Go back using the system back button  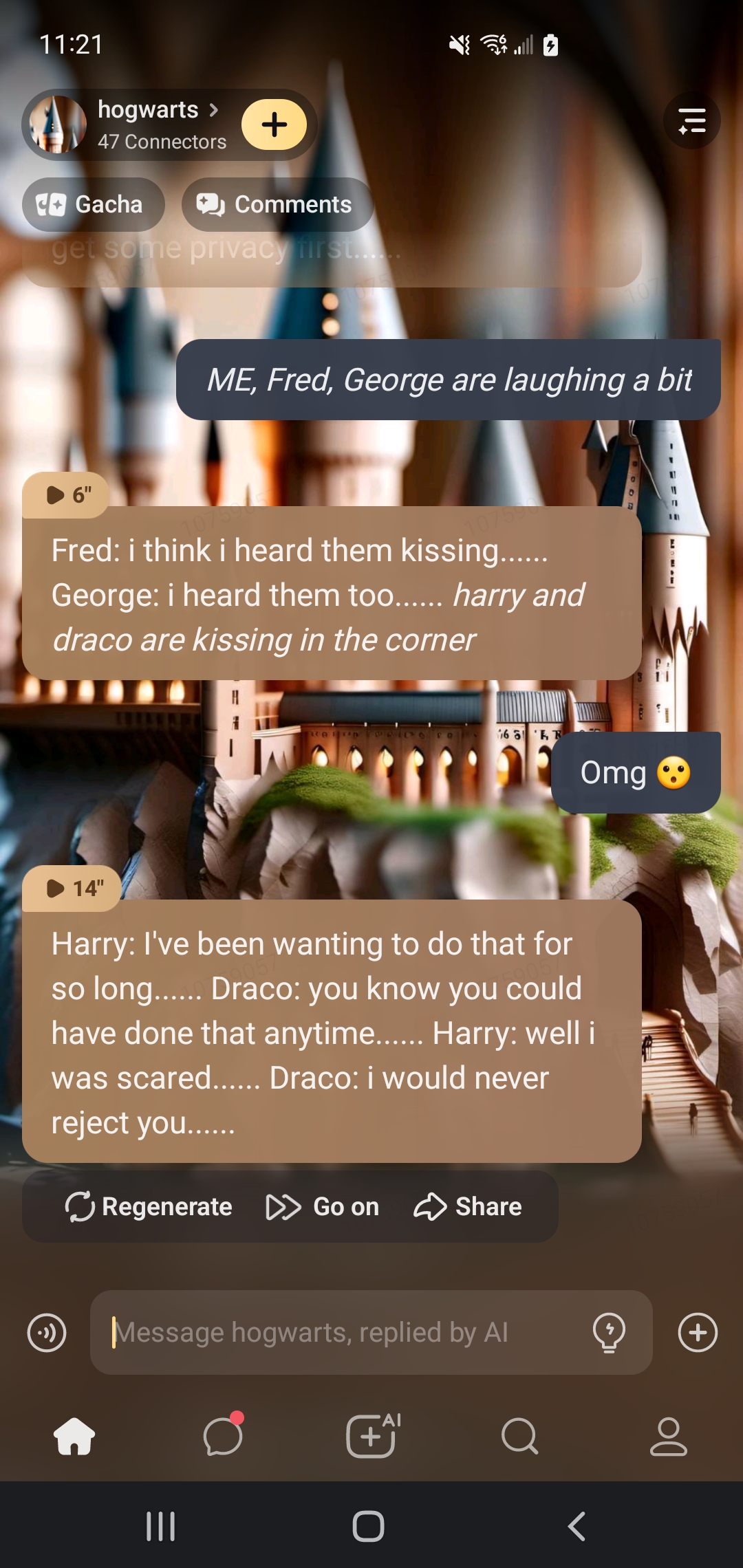coord(577,1526)
